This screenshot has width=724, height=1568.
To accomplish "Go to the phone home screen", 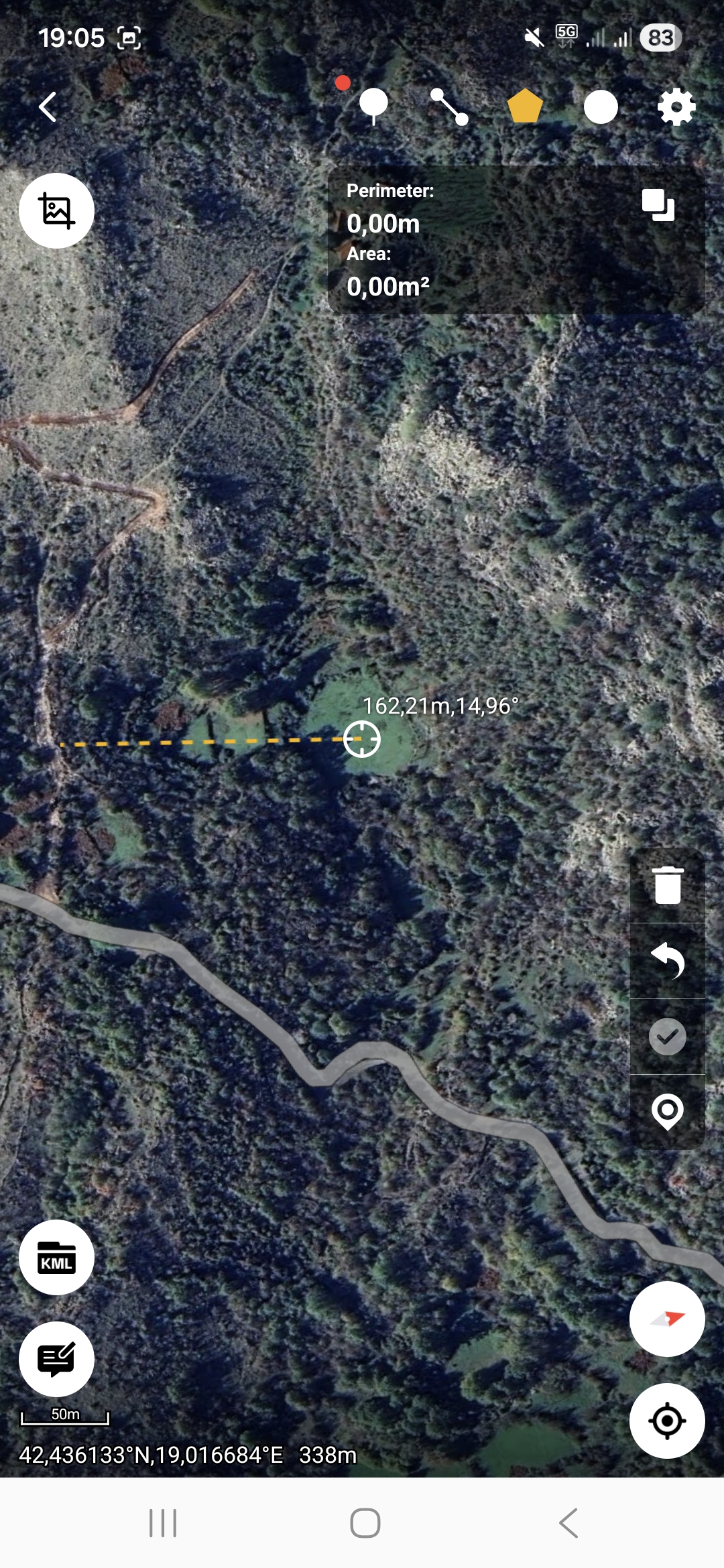I will [x=365, y=1523].
